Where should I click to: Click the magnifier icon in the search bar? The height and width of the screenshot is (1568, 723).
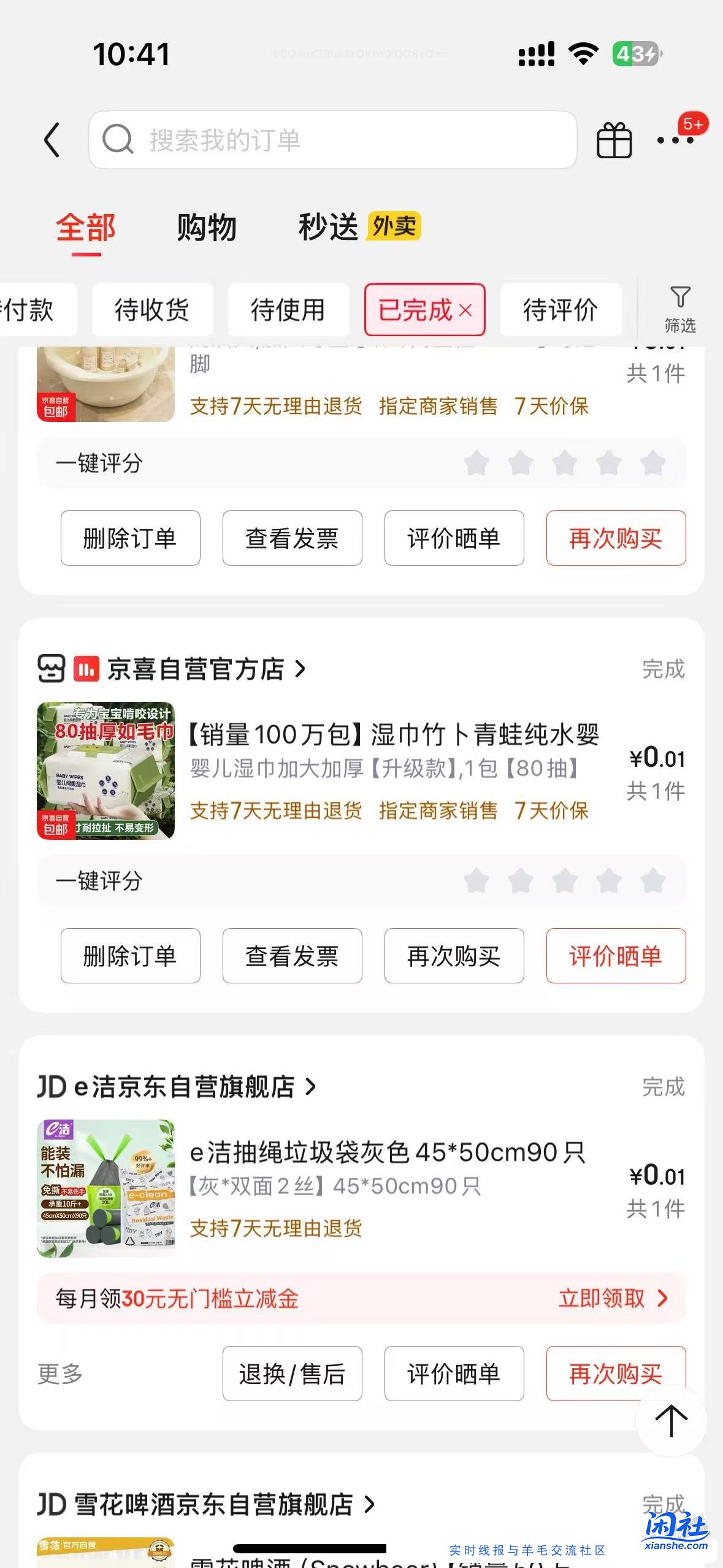(x=120, y=139)
